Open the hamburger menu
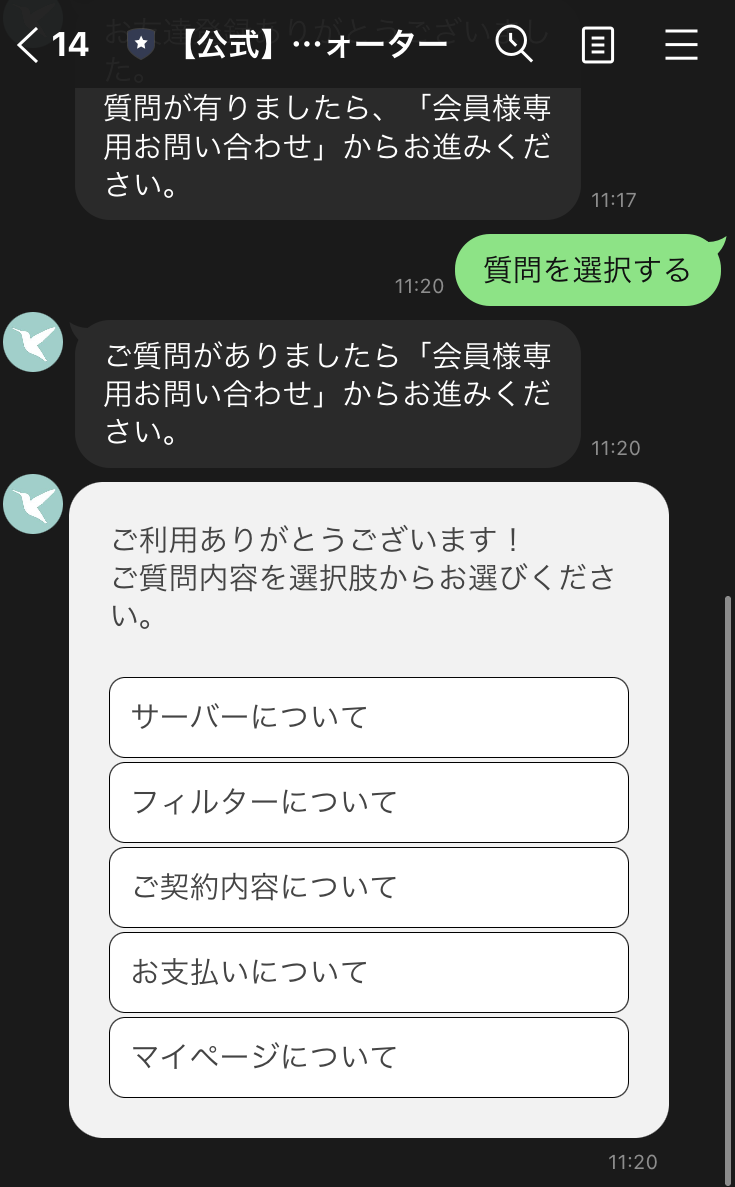The image size is (735, 1187). point(681,45)
